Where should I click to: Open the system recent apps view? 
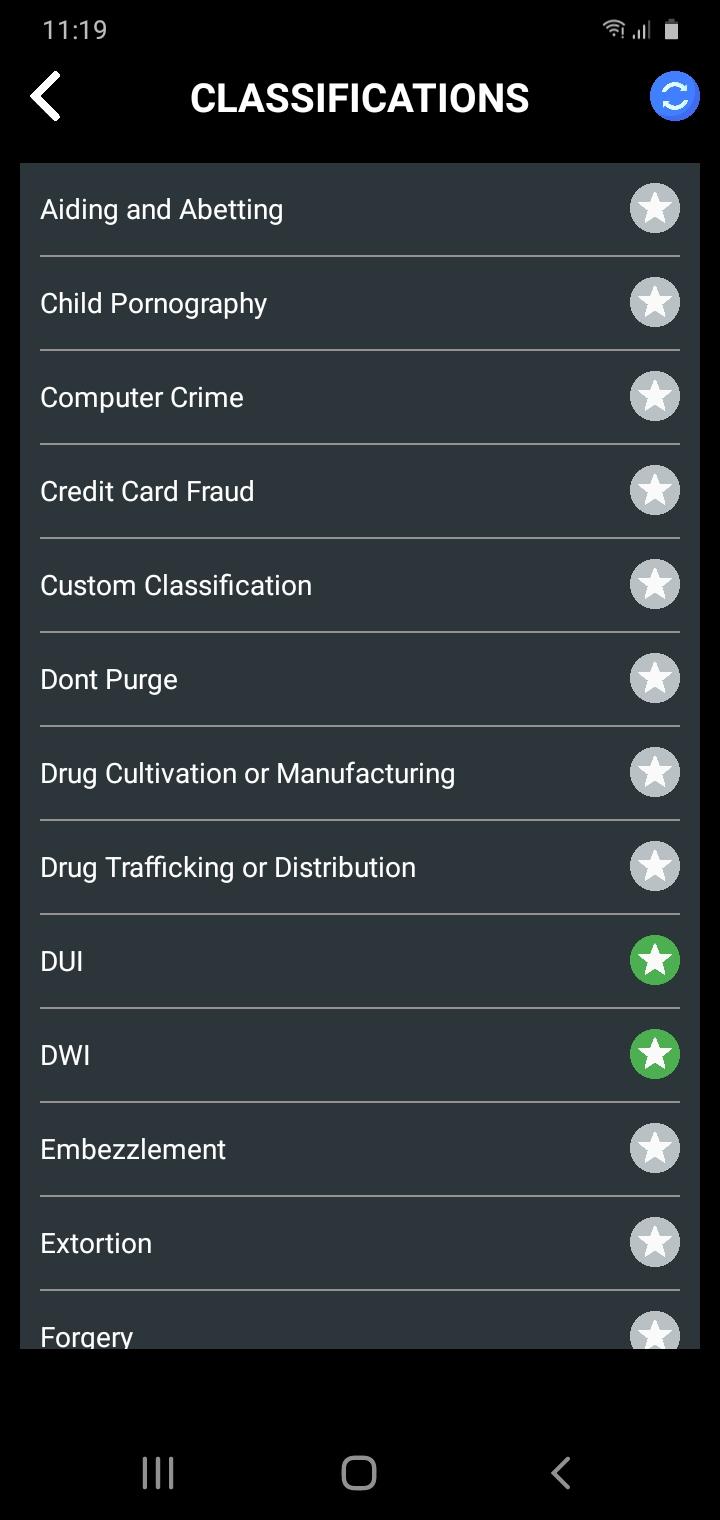coord(158,1473)
